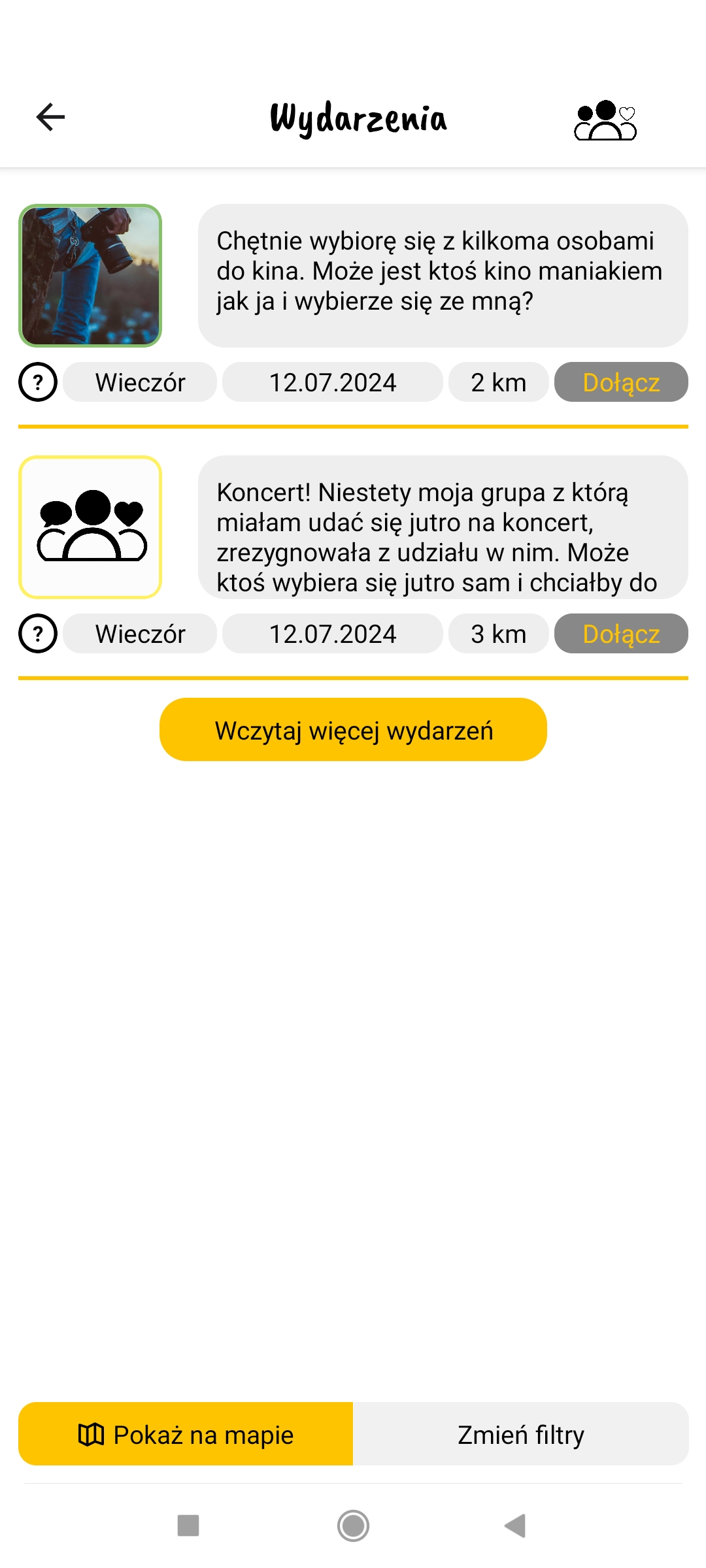
Task: Tap the question mark on the cinema event
Action: pos(38,382)
